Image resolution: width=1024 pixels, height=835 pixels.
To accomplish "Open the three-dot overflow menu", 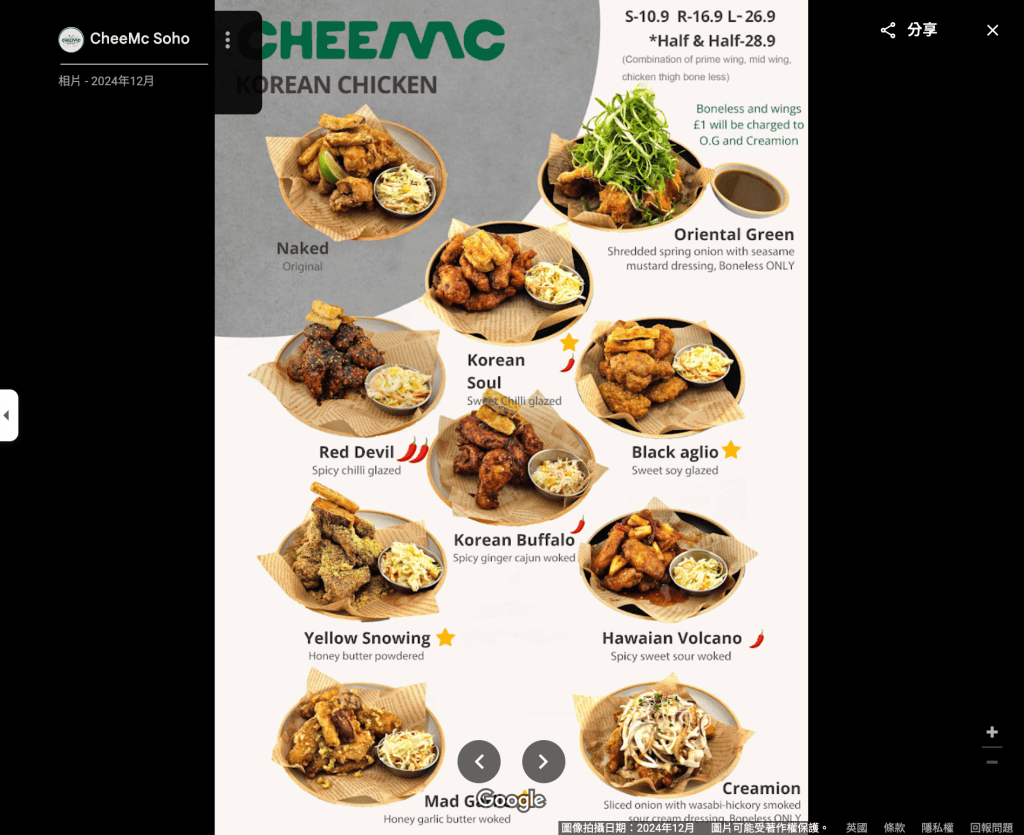I will (x=228, y=40).
